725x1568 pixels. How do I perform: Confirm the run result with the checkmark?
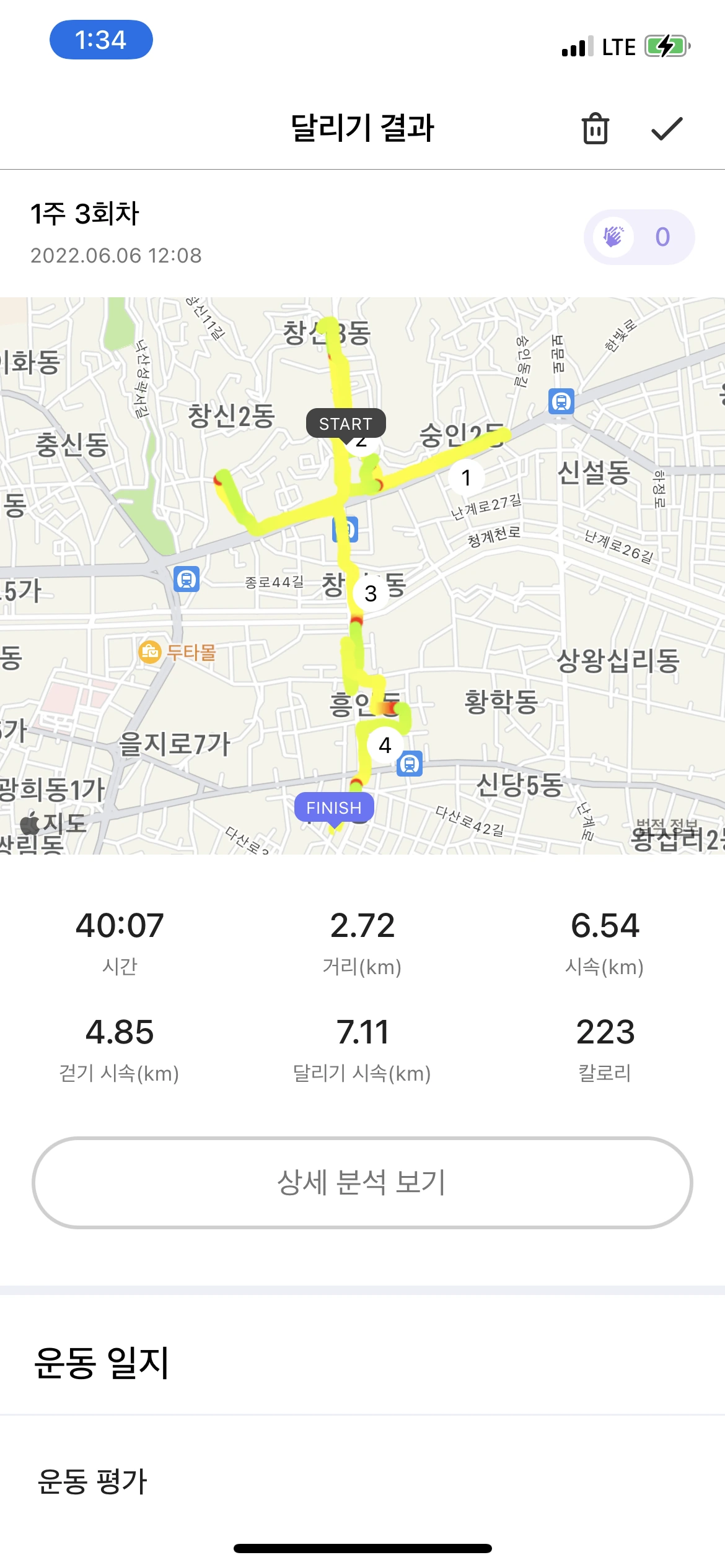[x=667, y=129]
